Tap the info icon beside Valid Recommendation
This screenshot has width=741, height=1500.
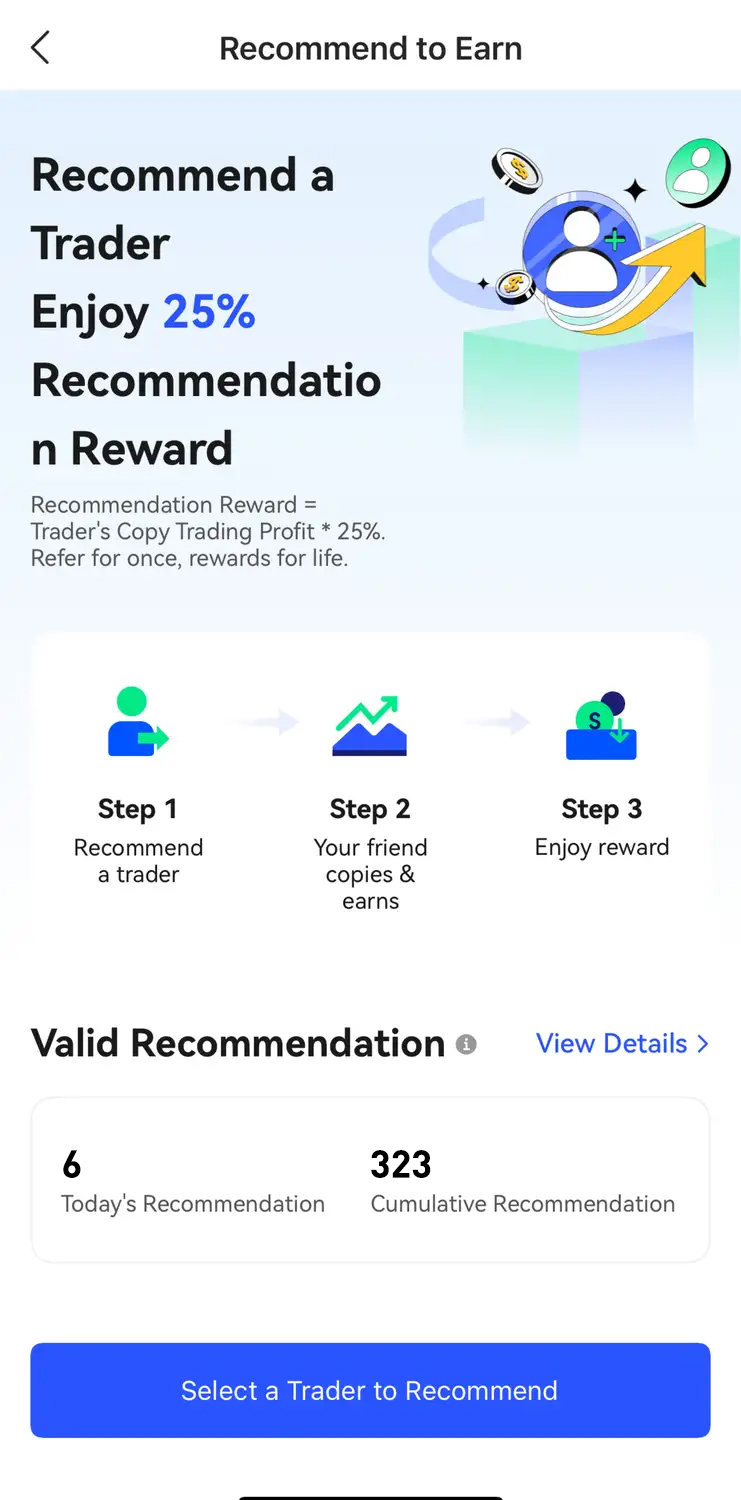click(x=466, y=1044)
